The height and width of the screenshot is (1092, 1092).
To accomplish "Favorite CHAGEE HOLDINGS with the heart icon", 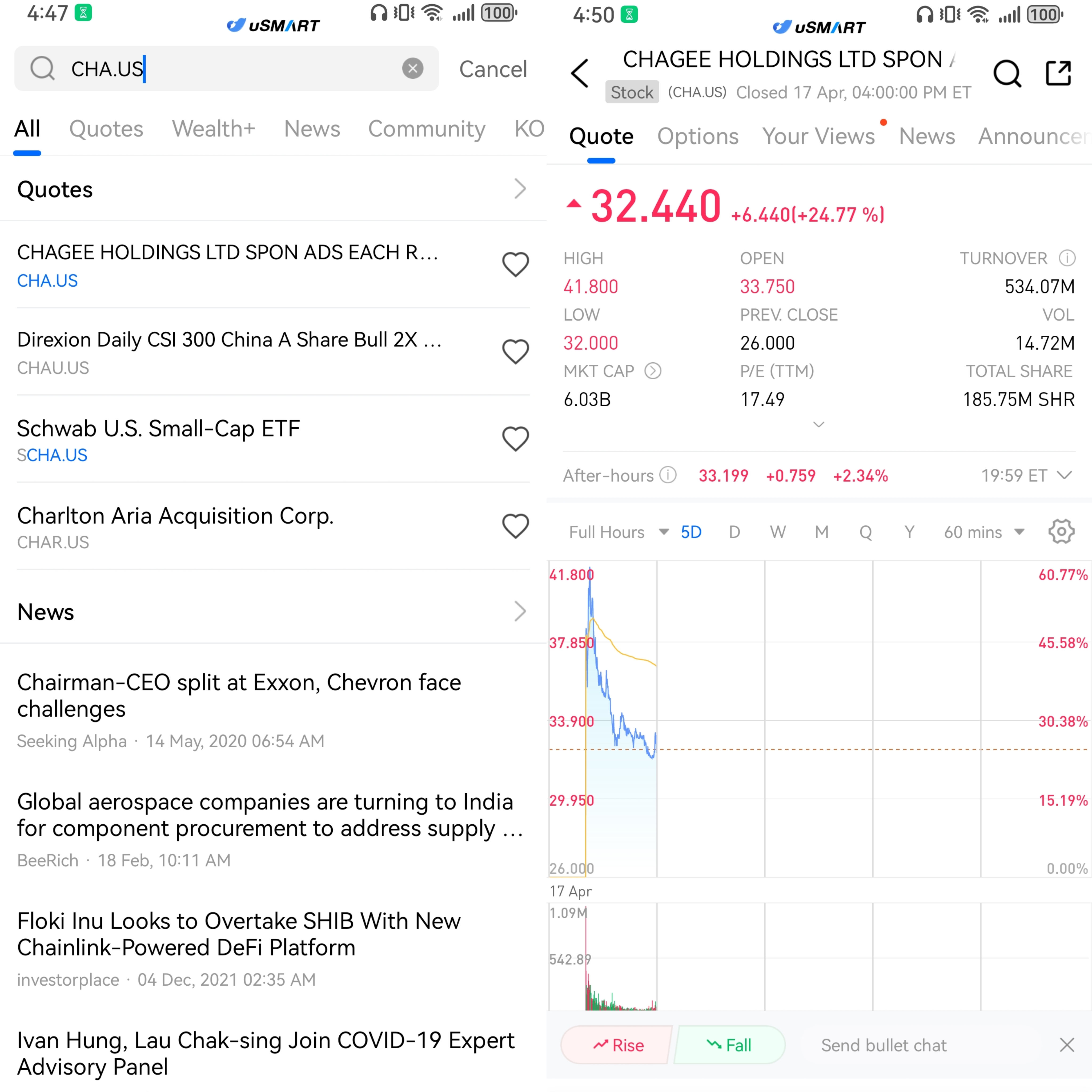I will (x=515, y=264).
